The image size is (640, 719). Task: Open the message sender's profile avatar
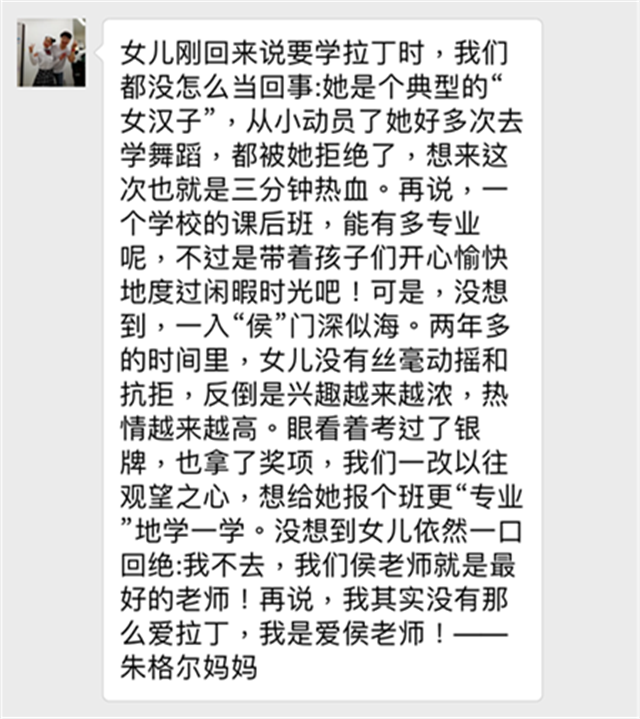[x=51, y=53]
